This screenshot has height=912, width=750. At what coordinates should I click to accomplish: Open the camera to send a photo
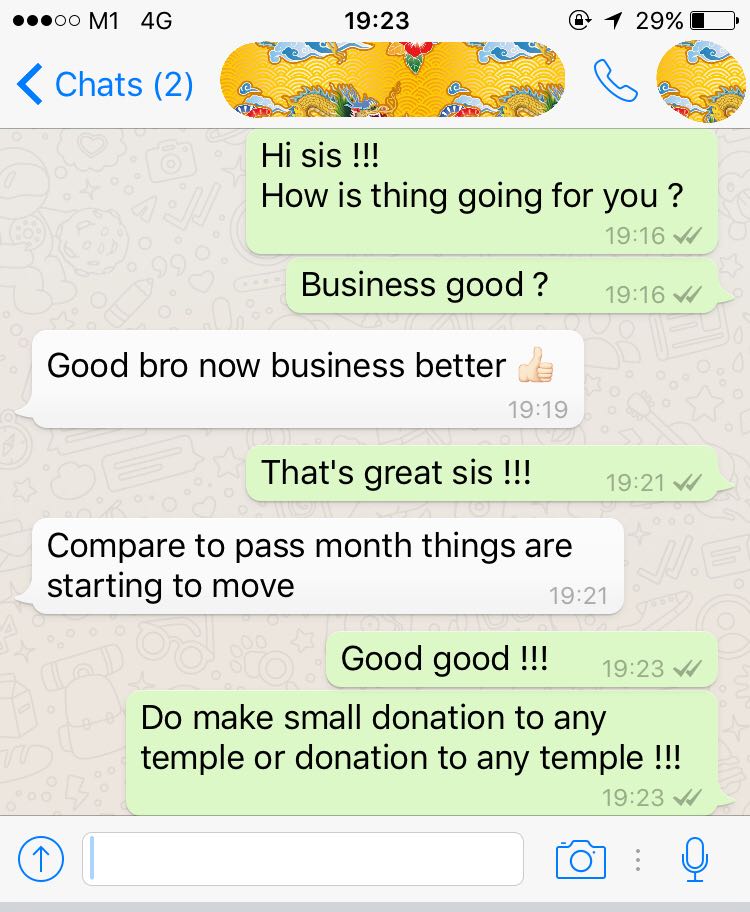580,858
